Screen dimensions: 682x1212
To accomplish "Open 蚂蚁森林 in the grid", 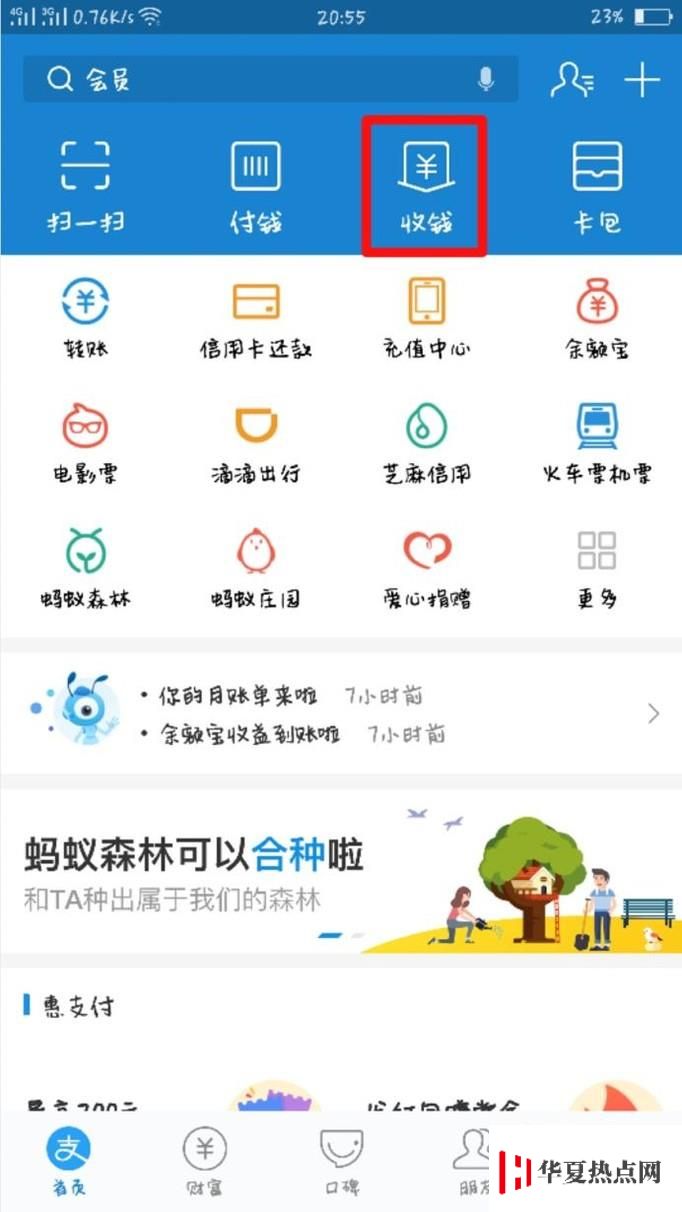I will coord(85,568).
